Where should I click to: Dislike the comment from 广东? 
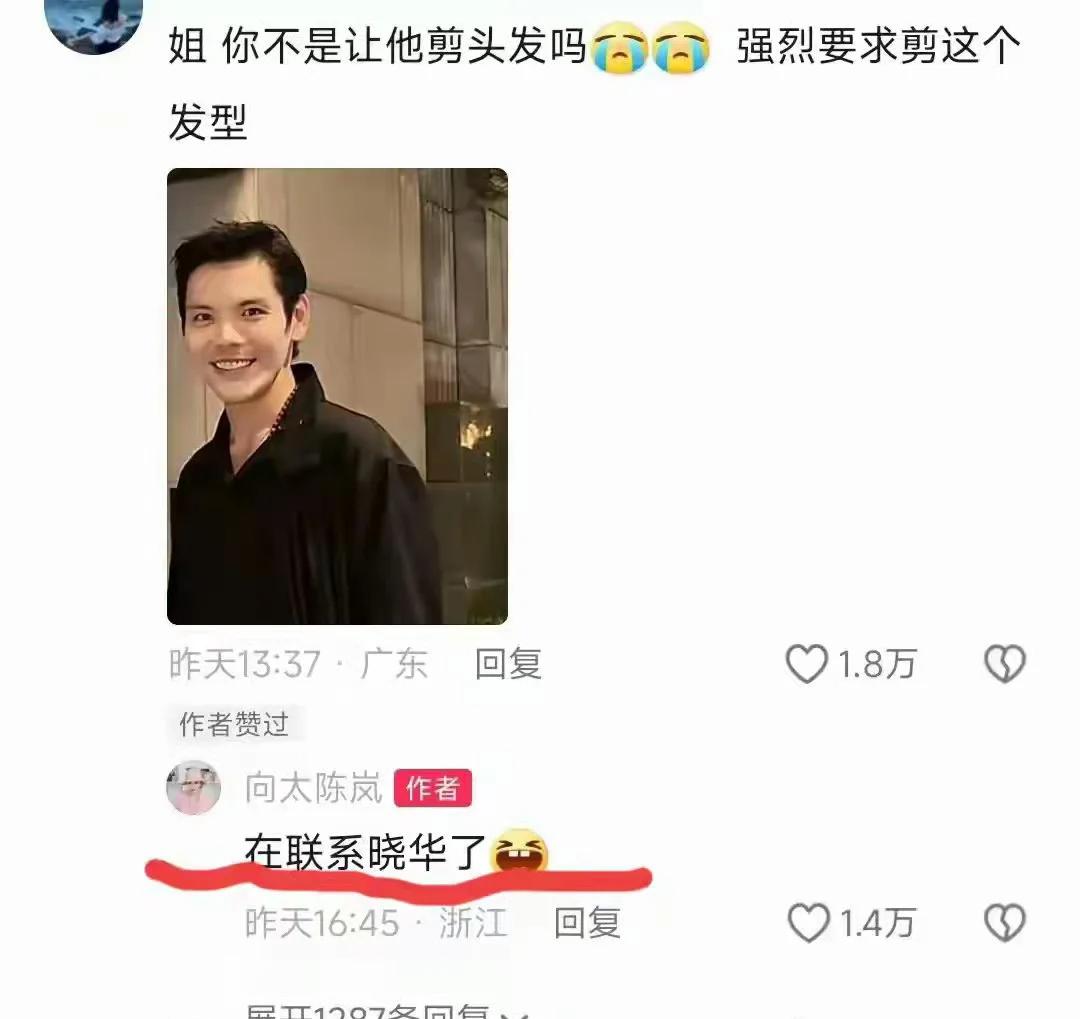[1005, 665]
